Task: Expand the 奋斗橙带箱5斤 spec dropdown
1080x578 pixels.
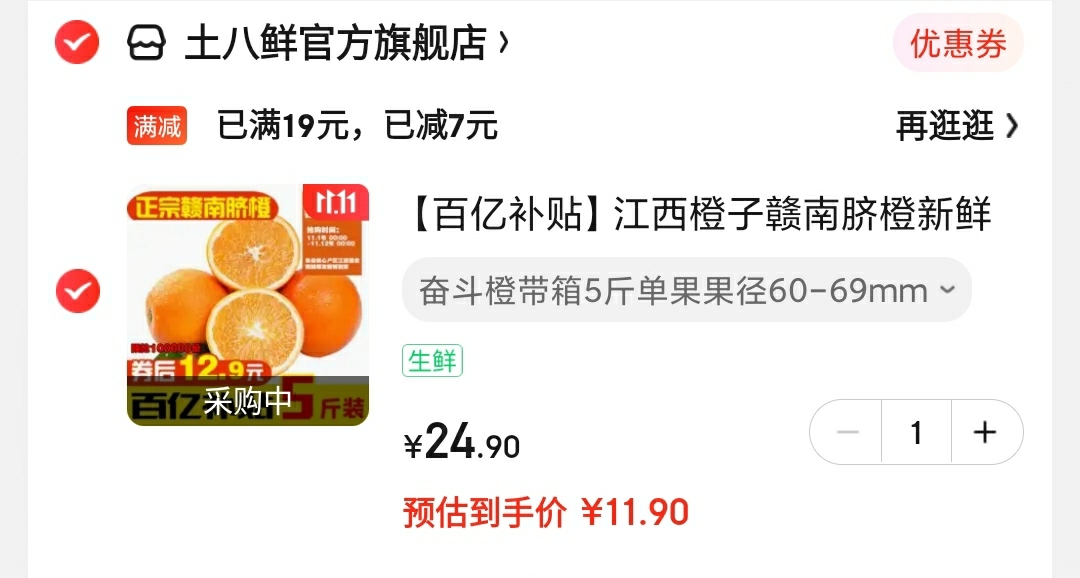Action: tap(686, 291)
